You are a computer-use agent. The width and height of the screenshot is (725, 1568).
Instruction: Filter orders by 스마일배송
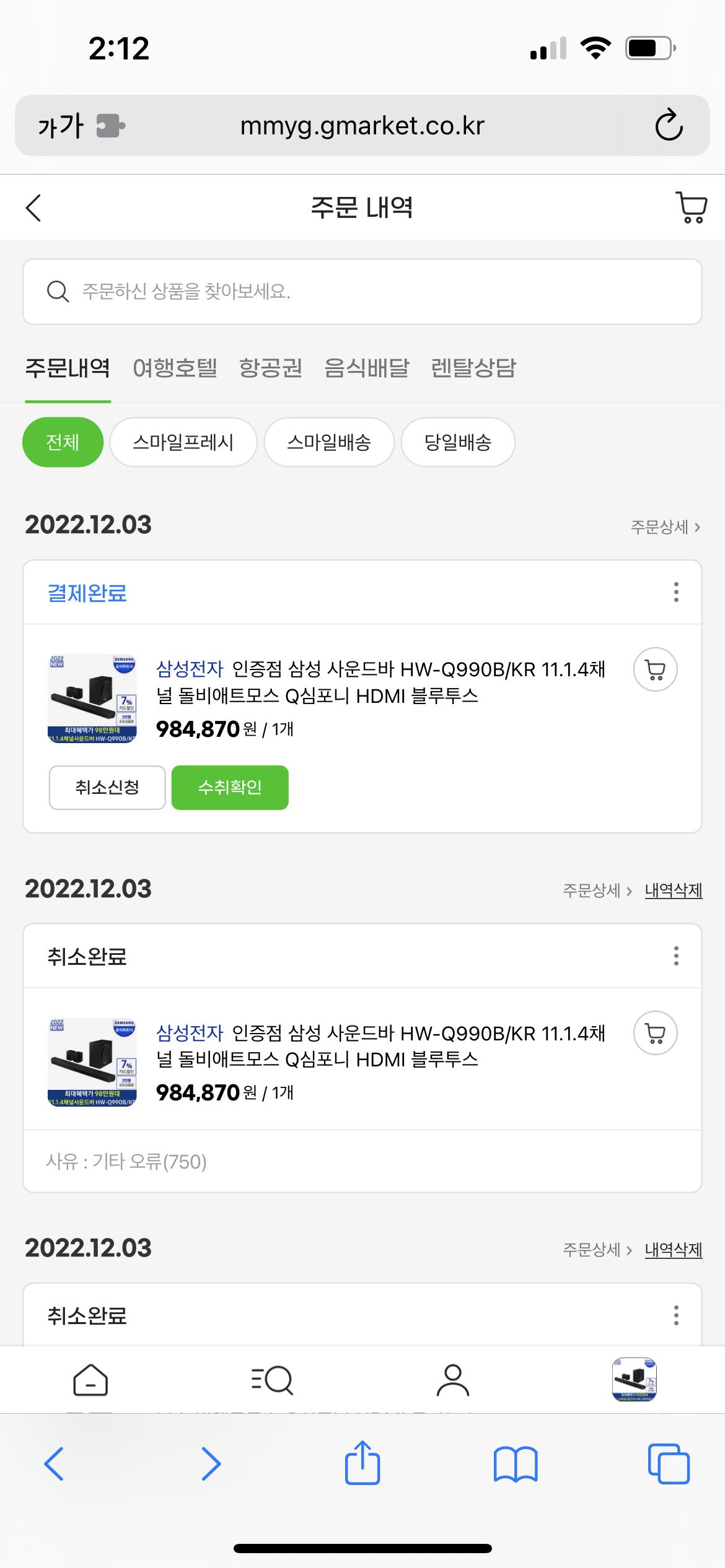tap(329, 442)
